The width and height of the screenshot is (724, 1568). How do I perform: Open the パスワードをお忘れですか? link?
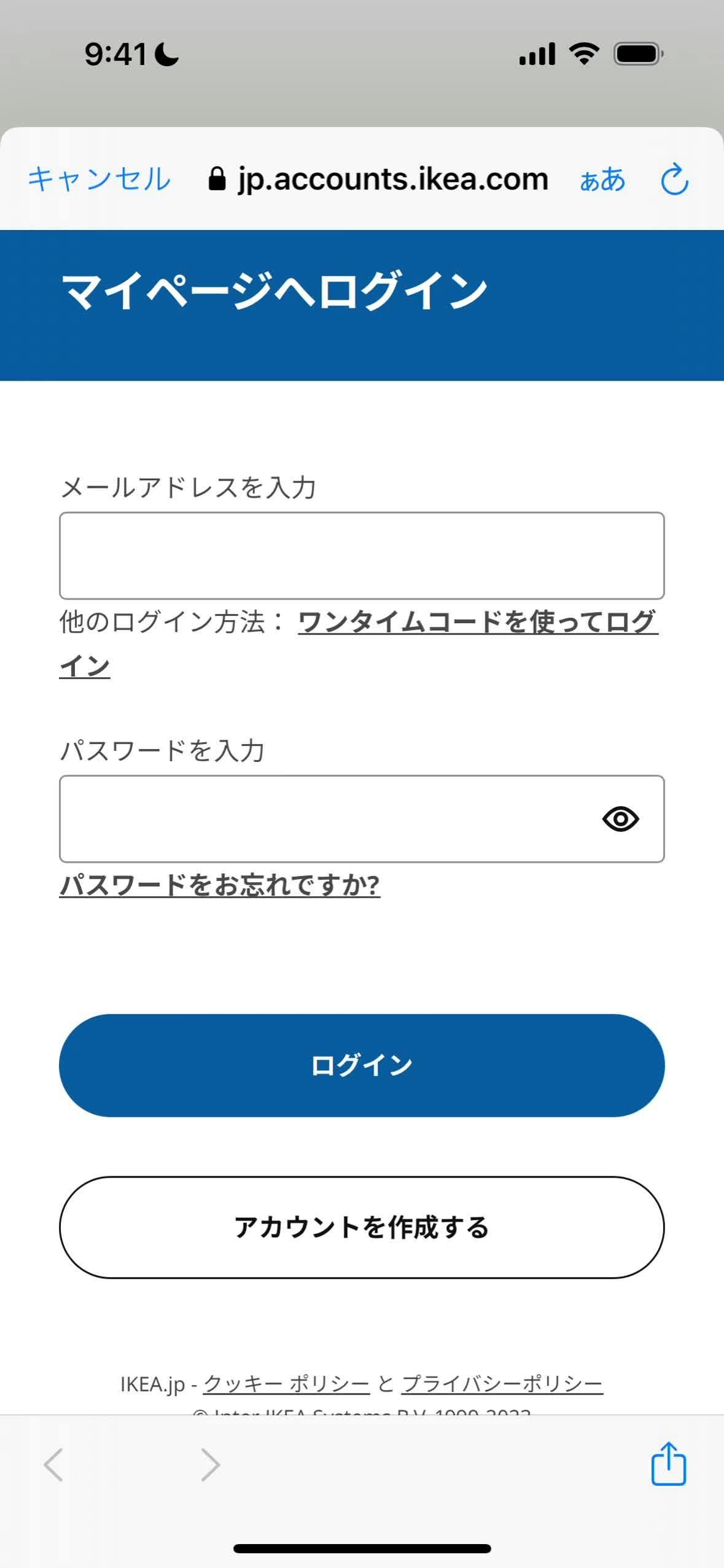click(220, 885)
